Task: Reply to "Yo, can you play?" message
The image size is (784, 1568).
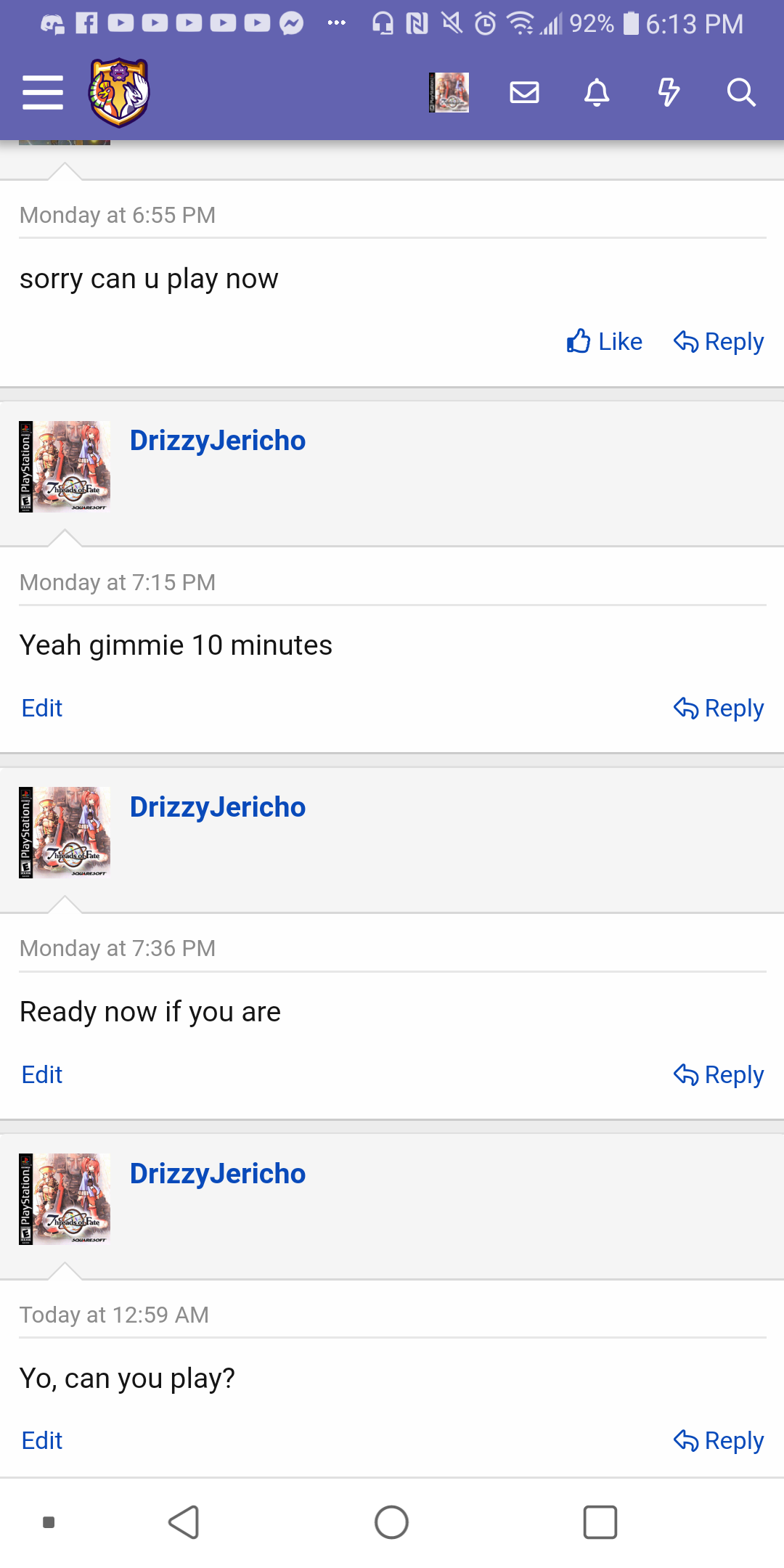Action: (x=719, y=1440)
